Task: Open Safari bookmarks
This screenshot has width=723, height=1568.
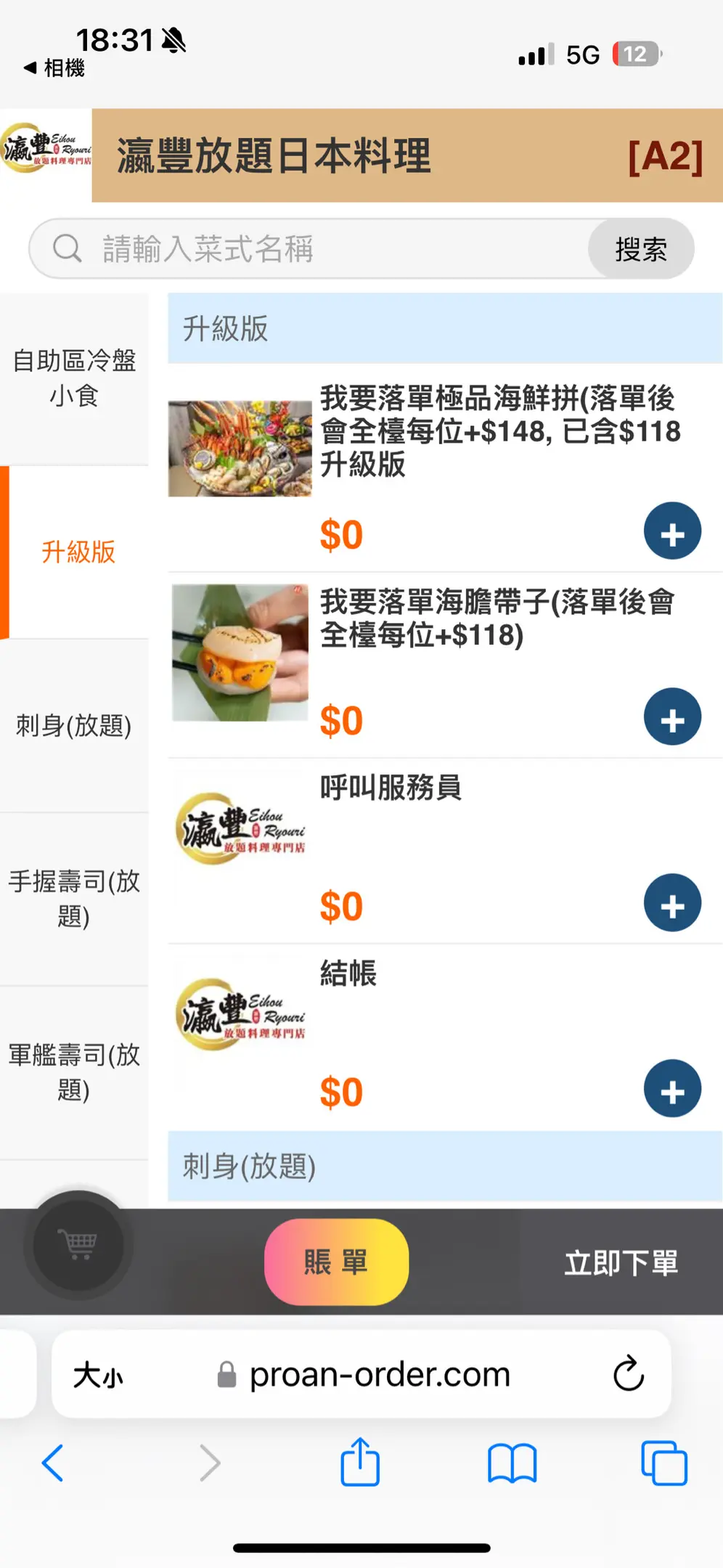Action: (512, 1463)
